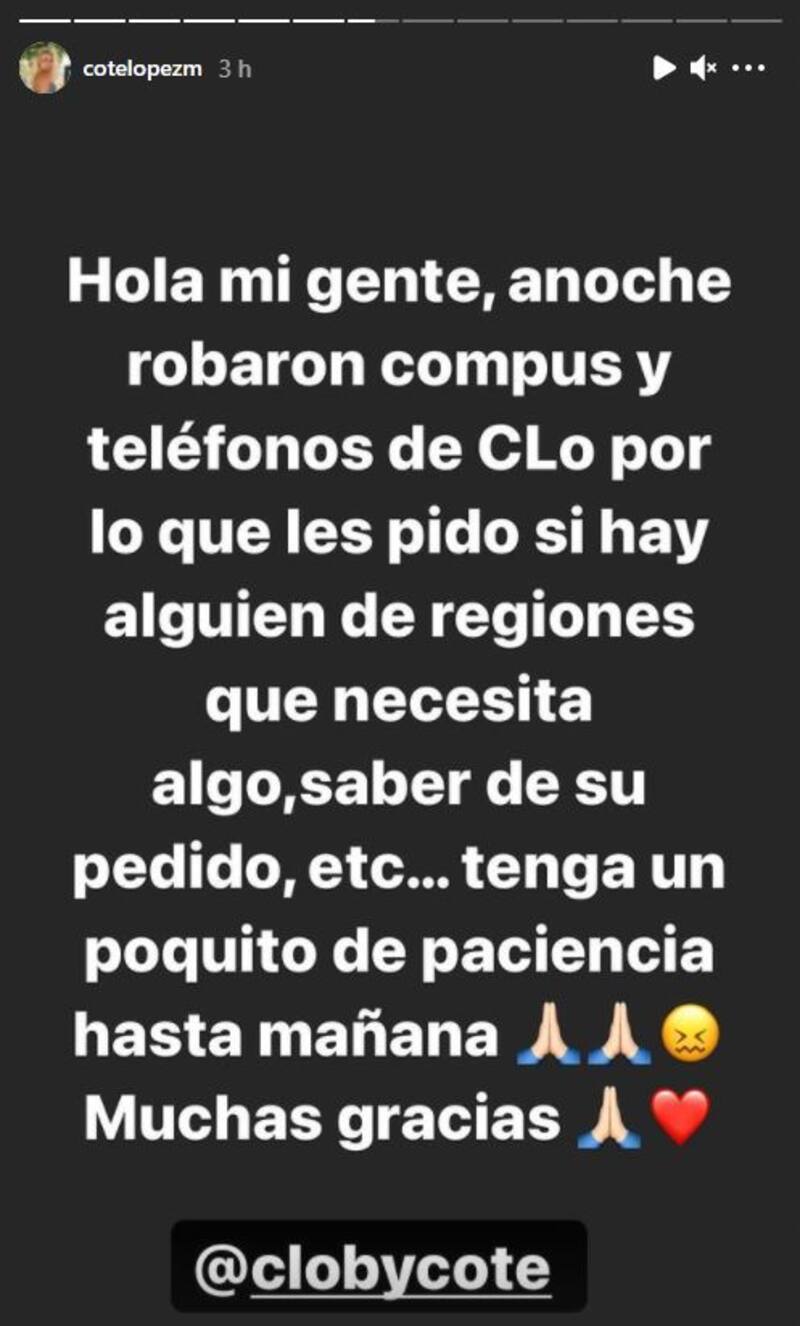This screenshot has height=1326, width=800.
Task: Open the three-dot overflow menu
Action: point(749,68)
